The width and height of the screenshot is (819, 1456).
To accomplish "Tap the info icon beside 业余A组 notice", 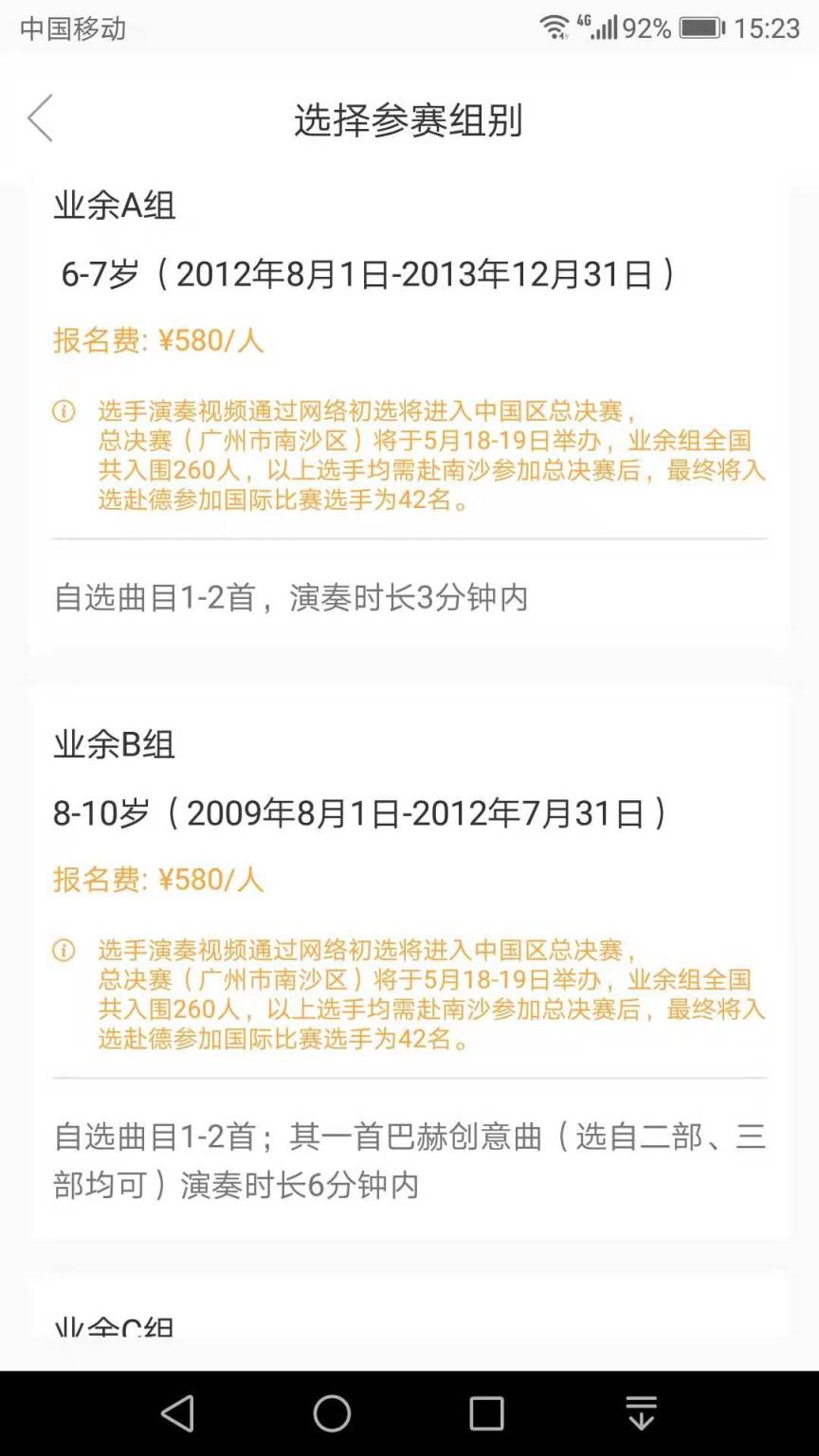I will tap(64, 411).
